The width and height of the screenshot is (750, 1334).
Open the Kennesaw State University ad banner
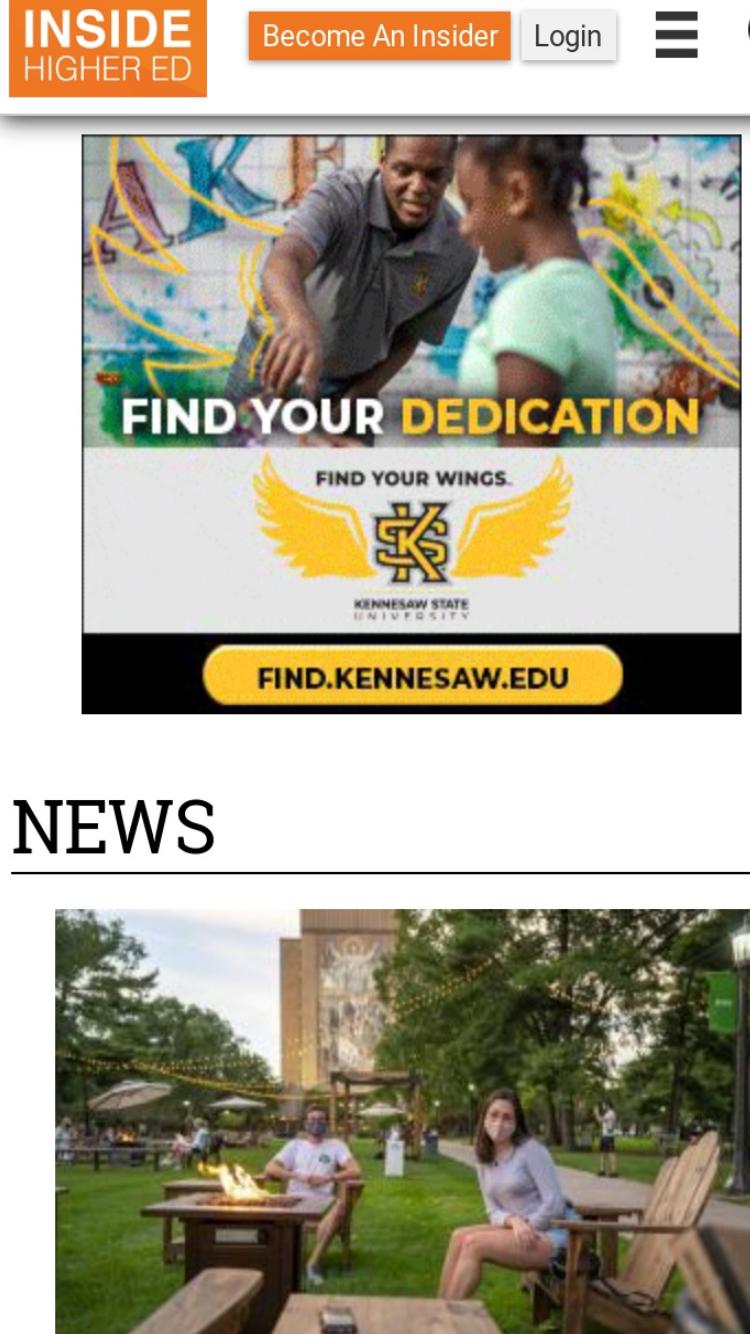click(x=412, y=424)
